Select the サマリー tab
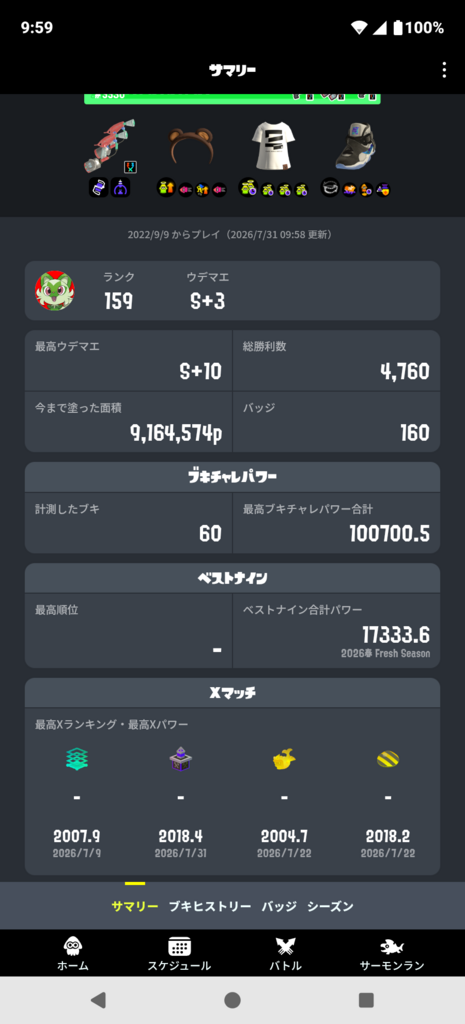 (x=135, y=906)
